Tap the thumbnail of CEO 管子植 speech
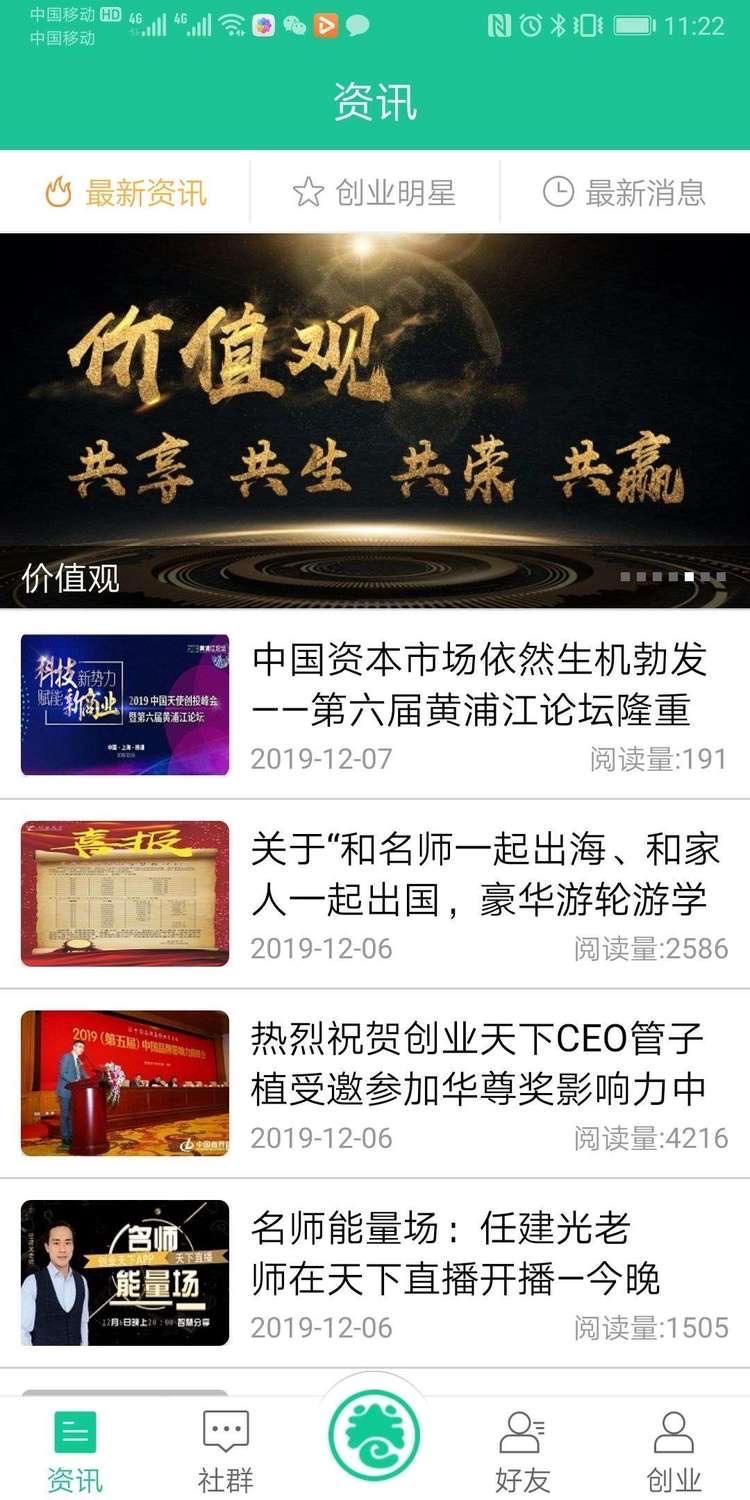This screenshot has height=1500, width=750. (x=123, y=1082)
